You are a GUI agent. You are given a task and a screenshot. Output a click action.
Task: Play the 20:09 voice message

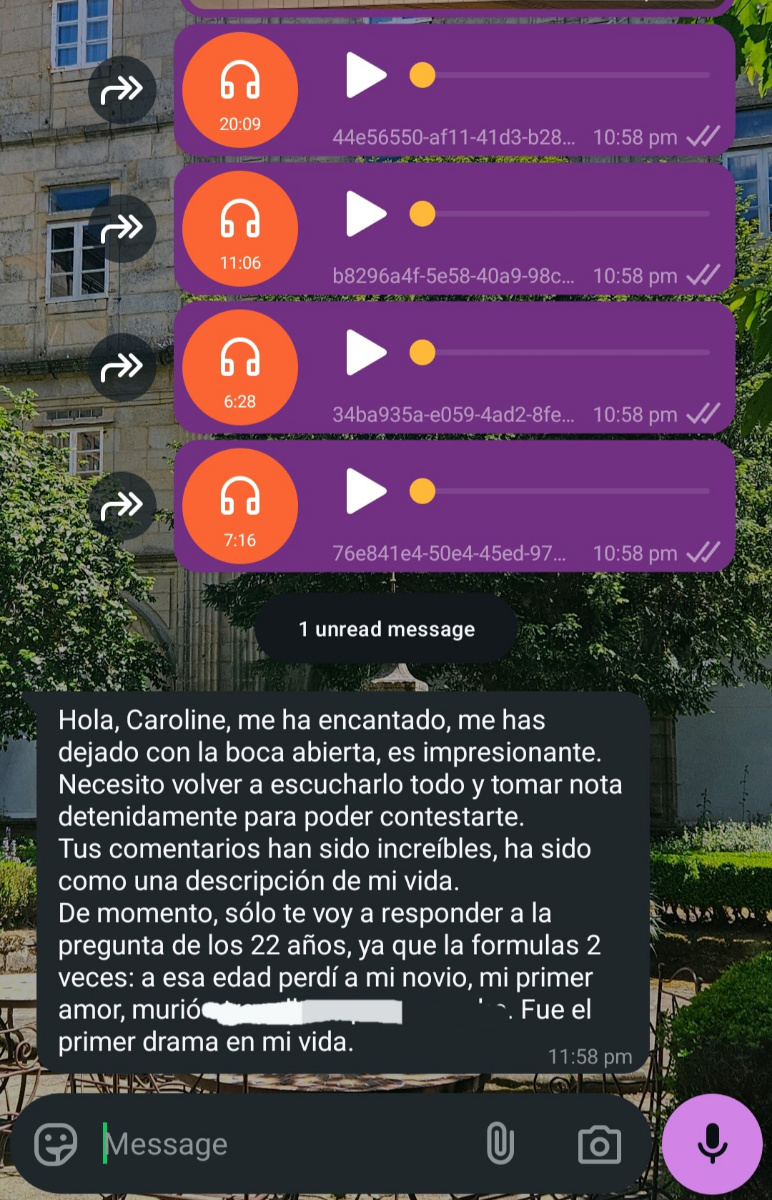[366, 75]
